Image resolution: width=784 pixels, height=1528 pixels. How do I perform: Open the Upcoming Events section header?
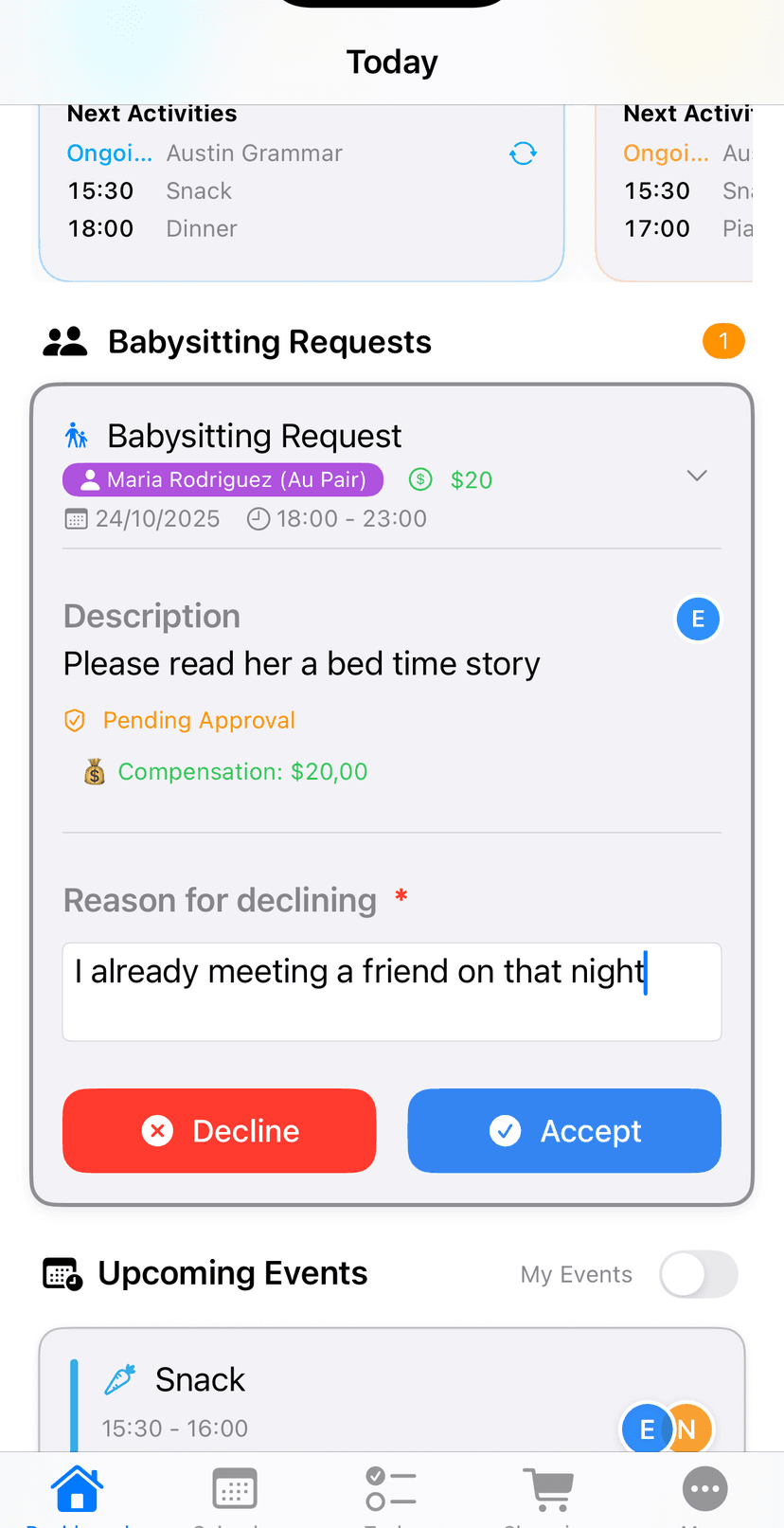point(232,1273)
